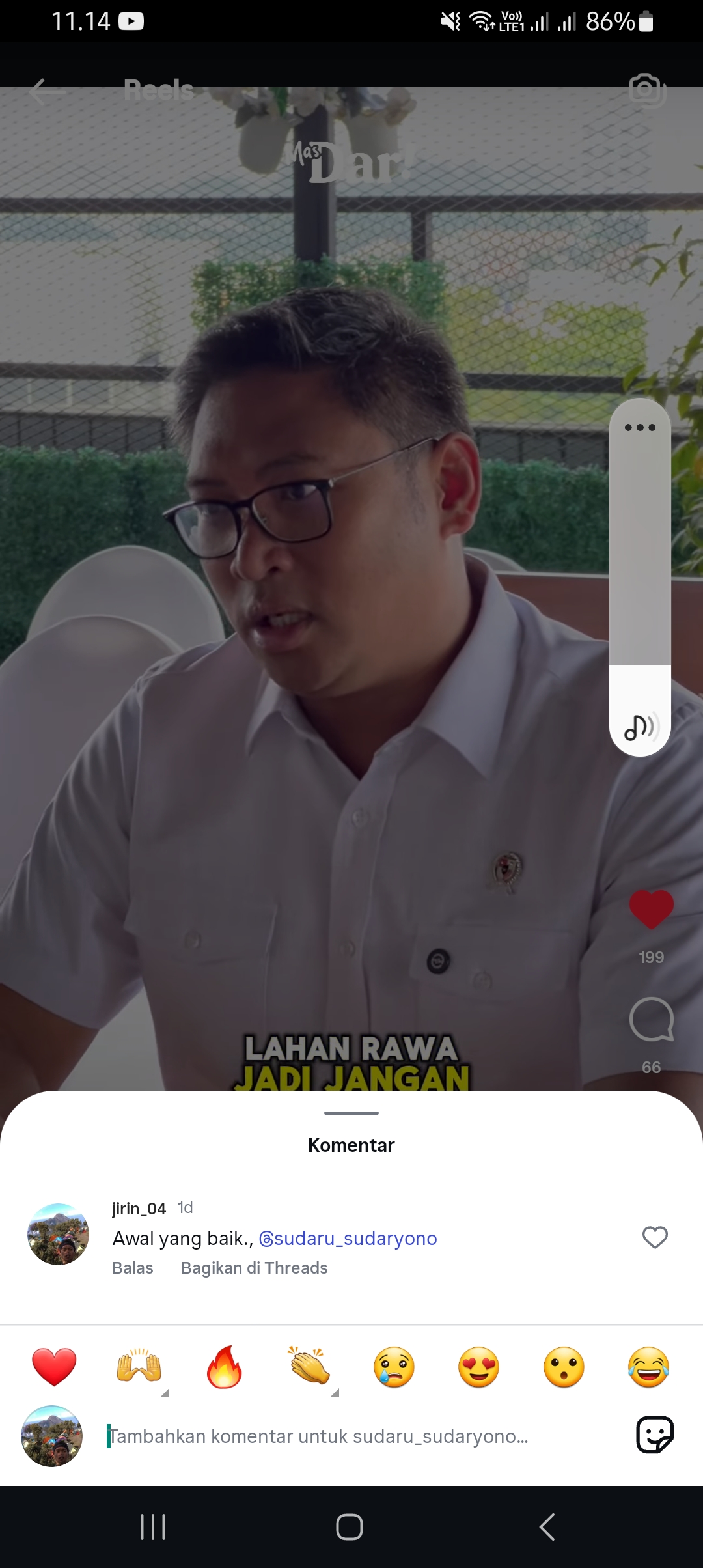The height and width of the screenshot is (1568, 703).
Task: Insert the raised hands emoji
Action: (x=139, y=1367)
